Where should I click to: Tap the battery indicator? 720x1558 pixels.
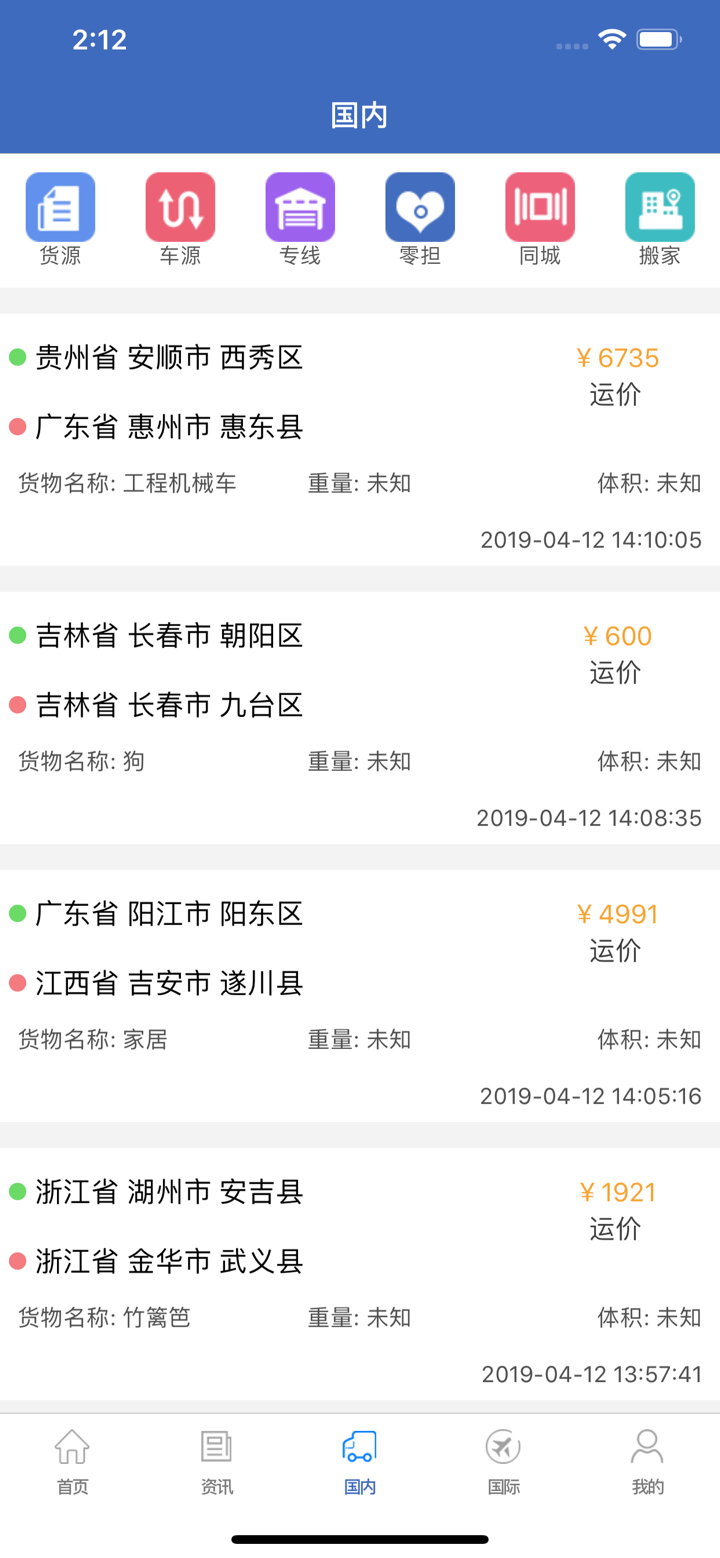click(x=657, y=38)
